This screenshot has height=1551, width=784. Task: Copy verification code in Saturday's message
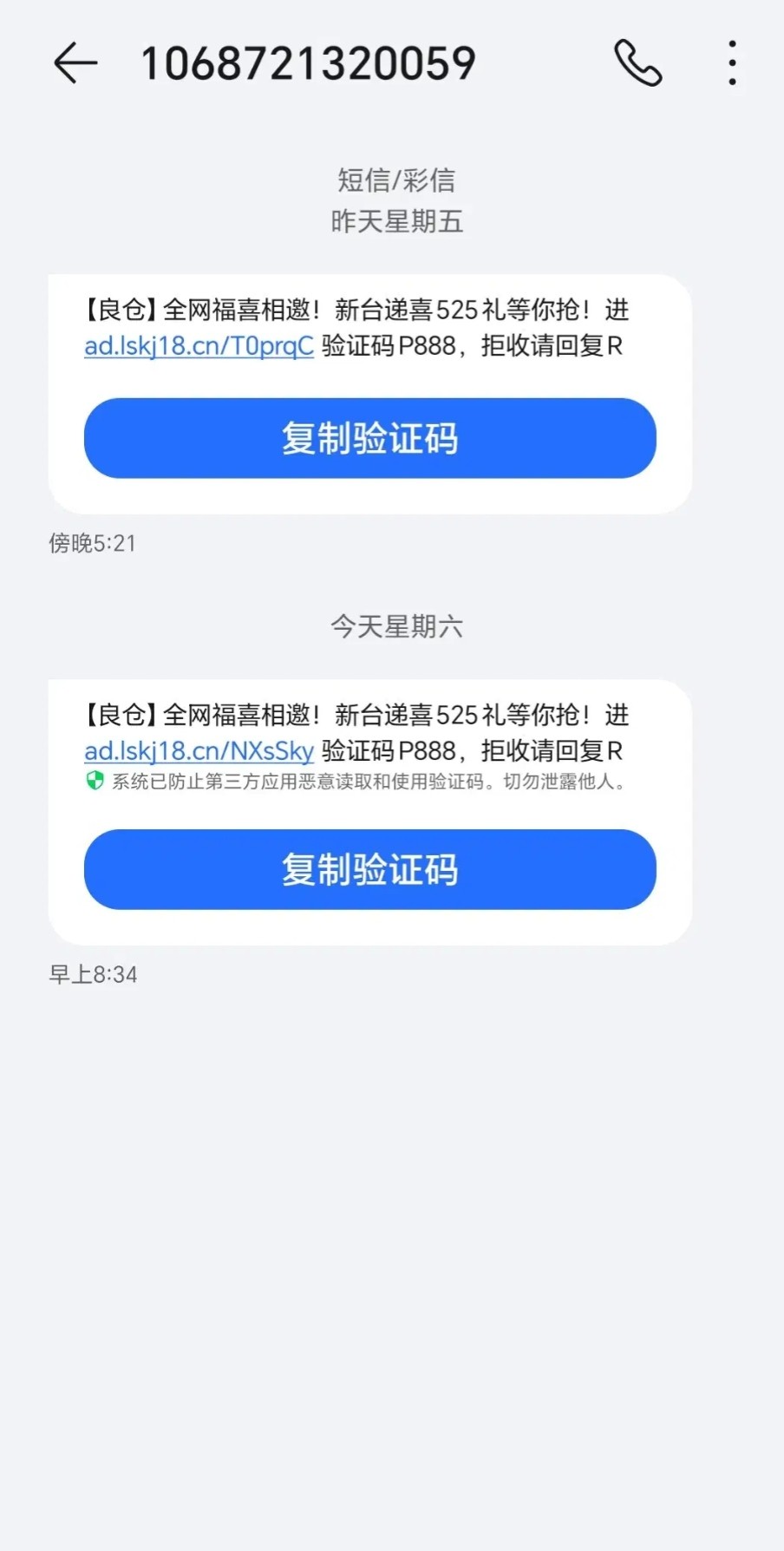point(369,869)
